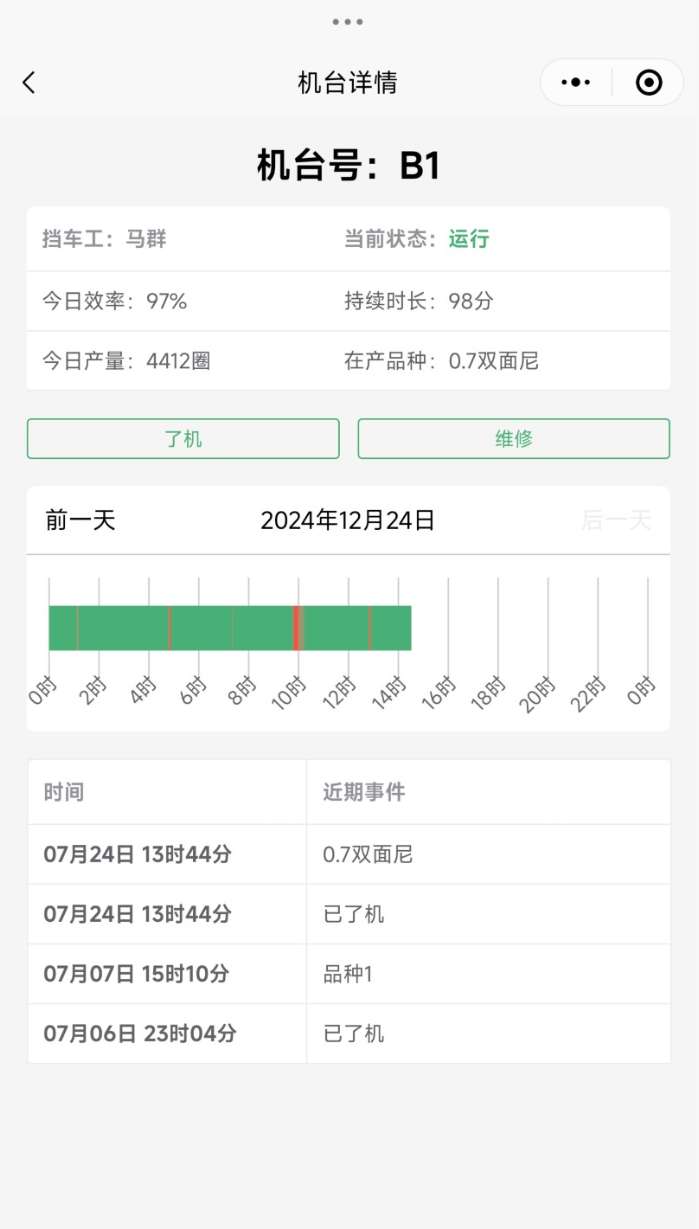699x1229 pixels.
Task: Go back from machine details
Action: [29, 83]
